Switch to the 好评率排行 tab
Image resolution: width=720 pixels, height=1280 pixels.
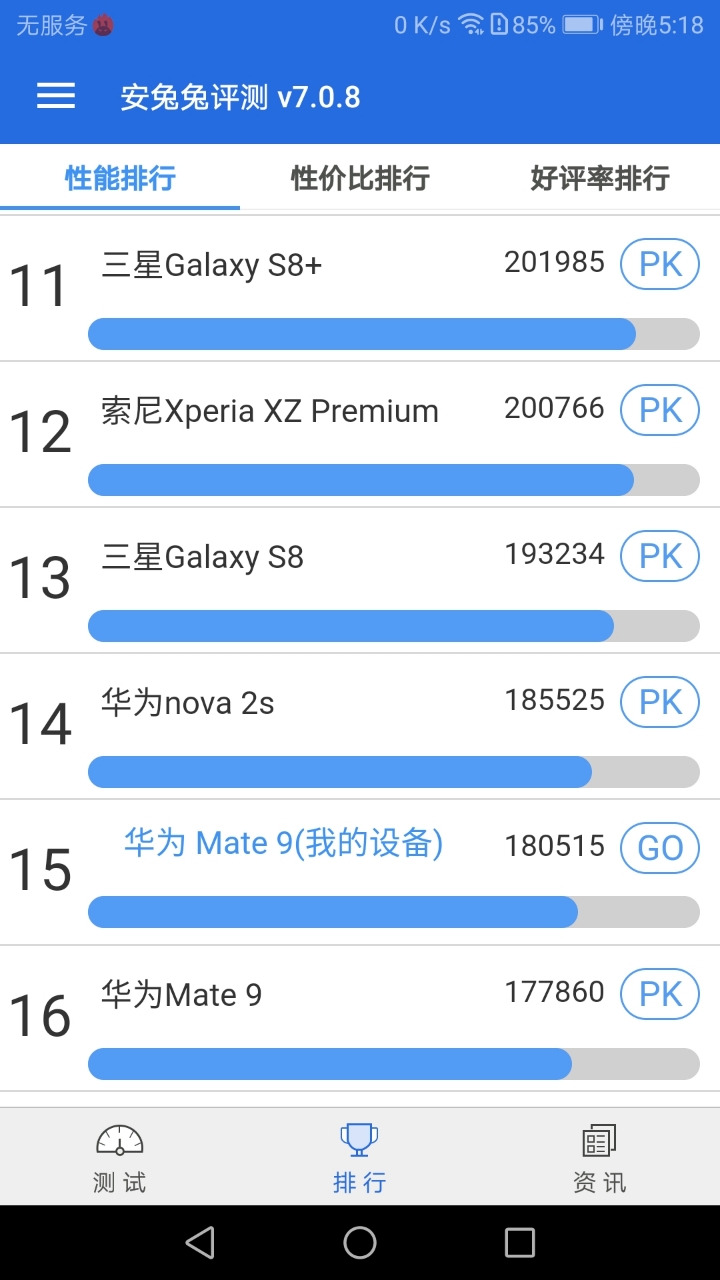tap(600, 178)
